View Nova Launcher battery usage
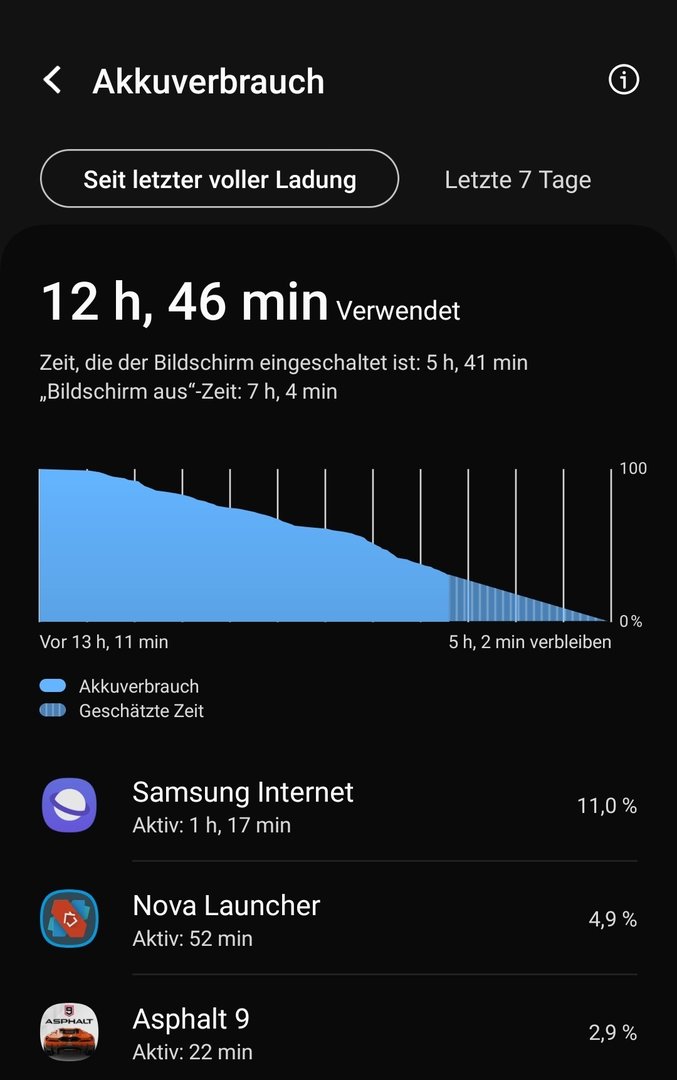This screenshot has width=677, height=1080. tap(338, 919)
